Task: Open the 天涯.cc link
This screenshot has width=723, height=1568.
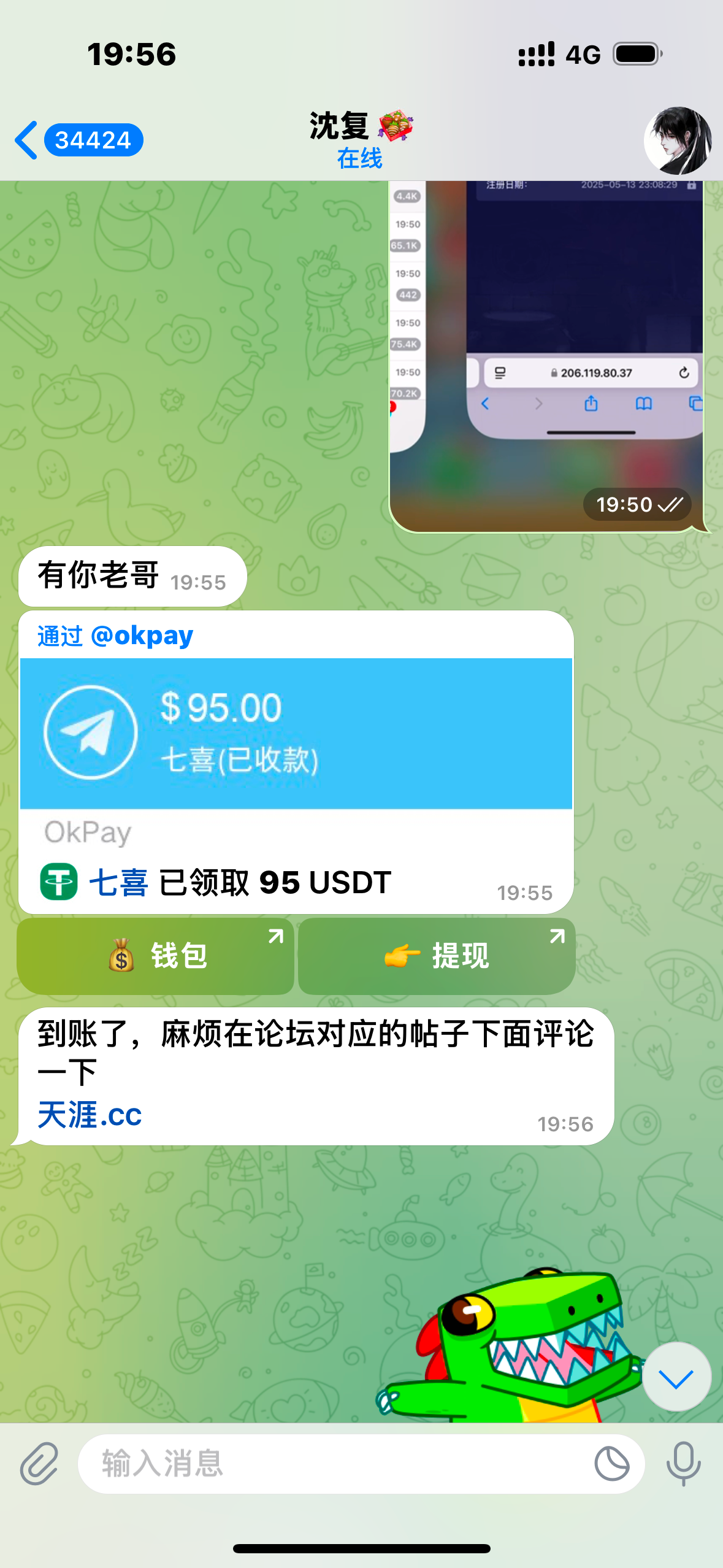Action: [x=90, y=1115]
